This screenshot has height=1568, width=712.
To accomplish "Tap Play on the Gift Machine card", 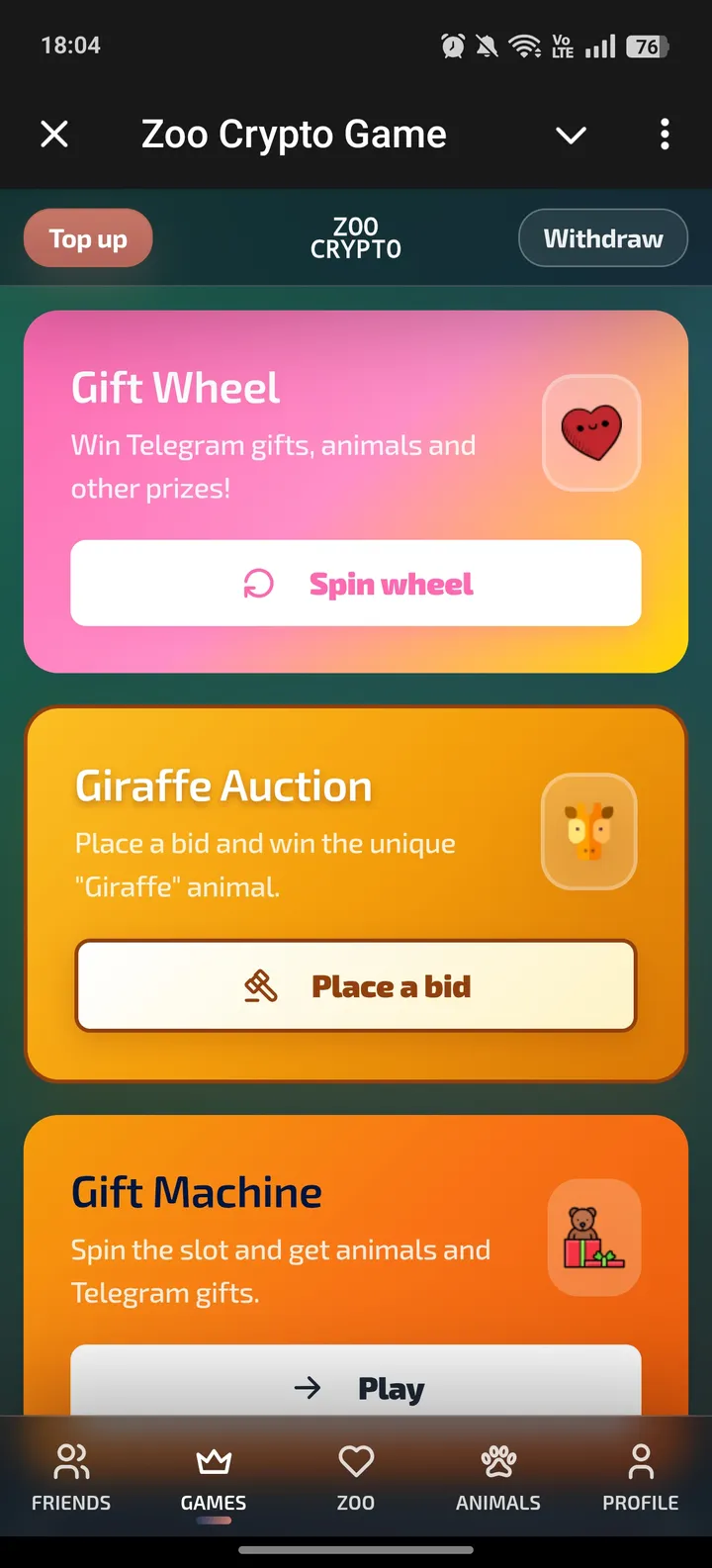I will coord(356,1387).
